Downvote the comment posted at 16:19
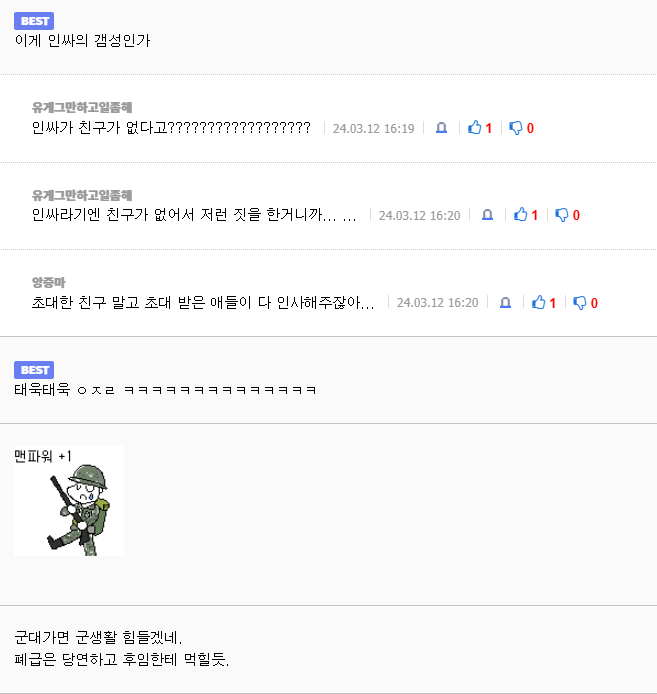This screenshot has height=694, width=657. [x=516, y=128]
